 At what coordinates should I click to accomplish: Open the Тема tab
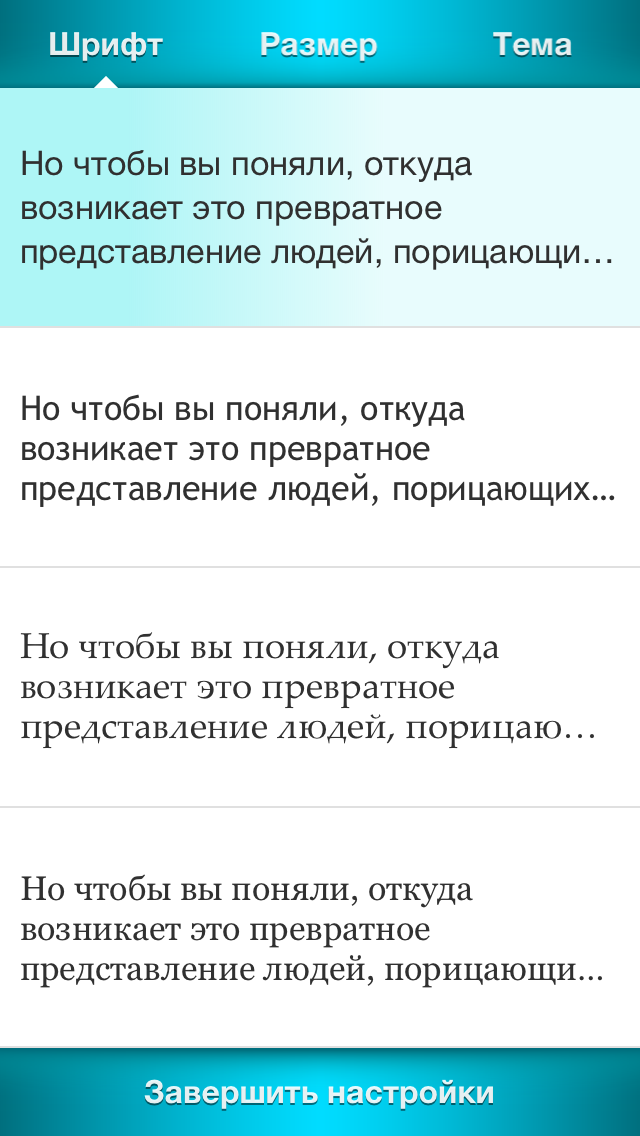(532, 45)
